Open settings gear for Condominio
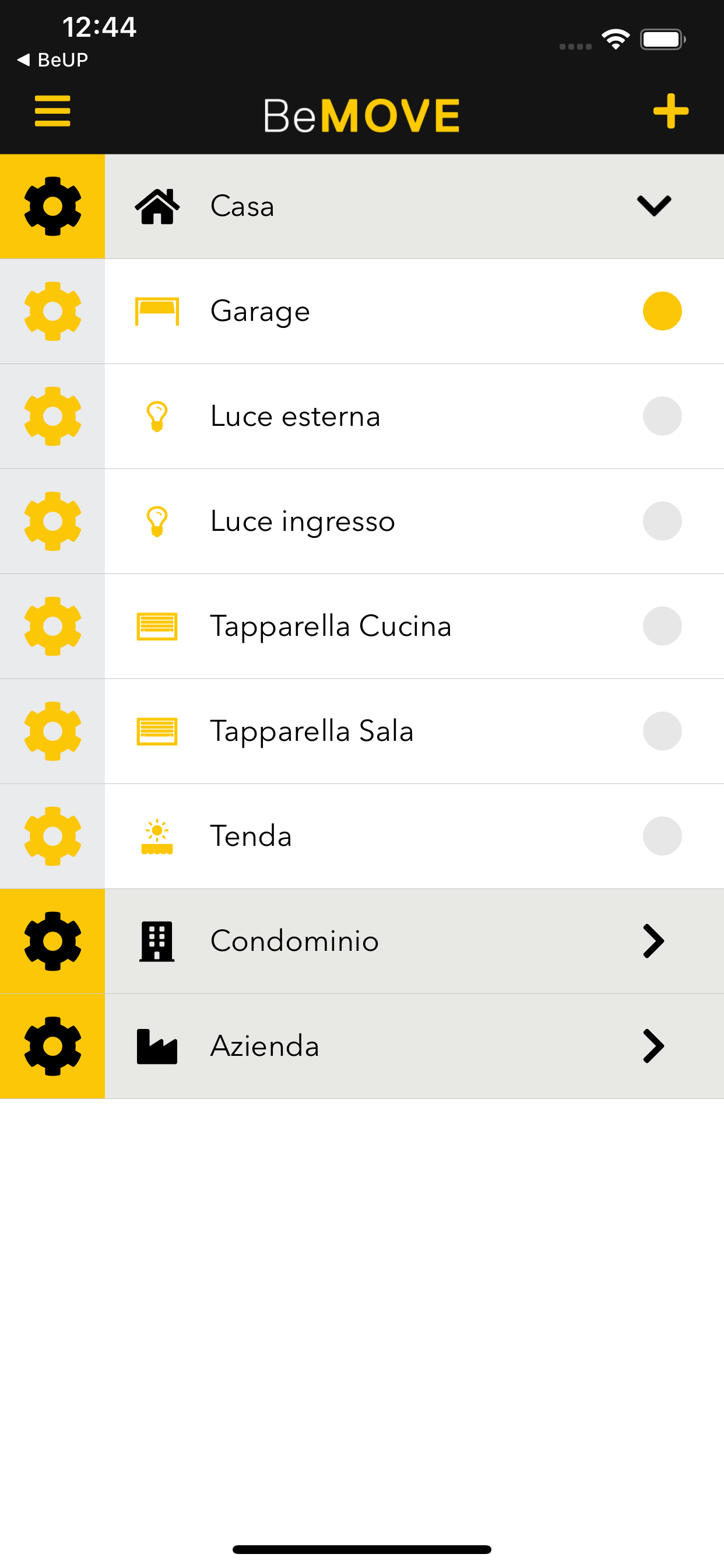Screen dimensions: 724x1568 click(x=52, y=941)
